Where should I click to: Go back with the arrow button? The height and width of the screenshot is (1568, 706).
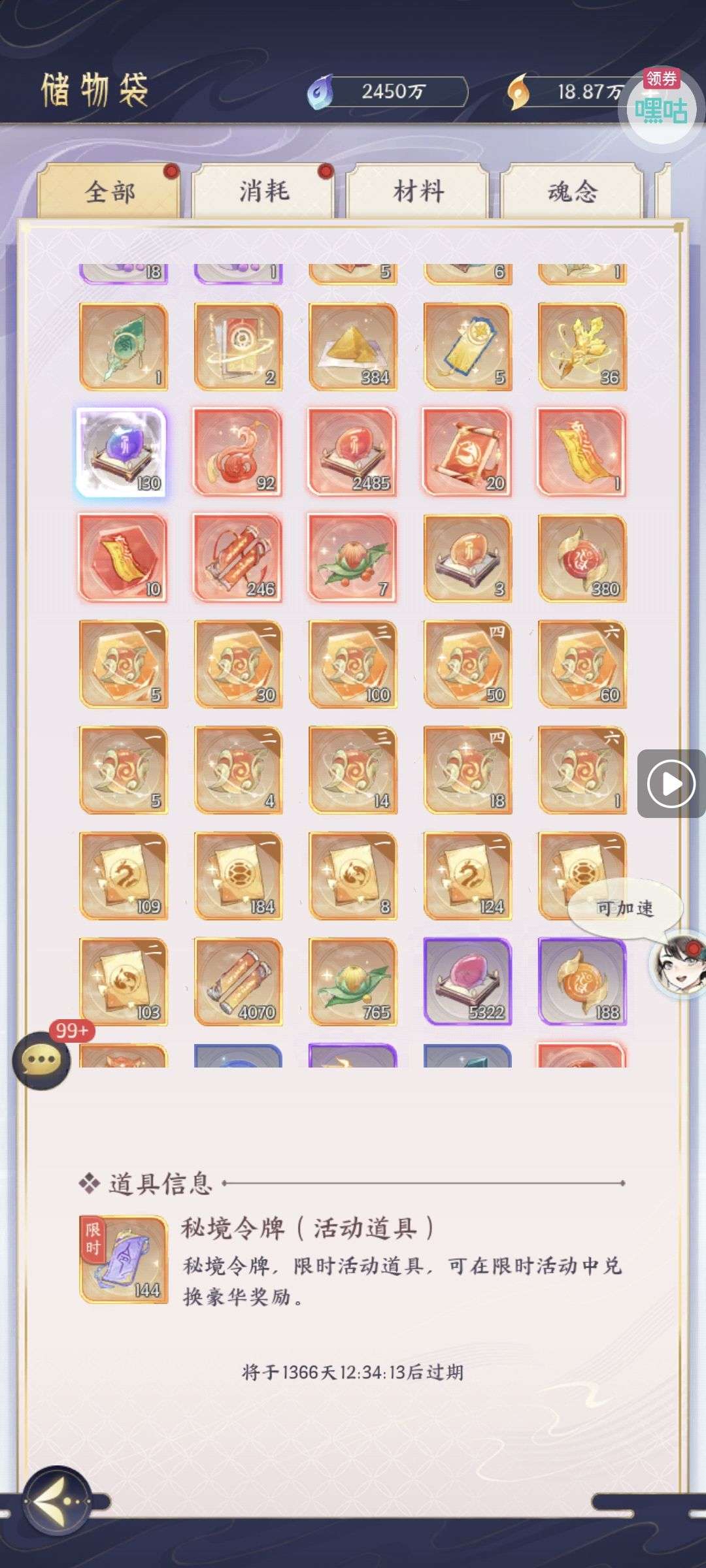click(56, 1501)
